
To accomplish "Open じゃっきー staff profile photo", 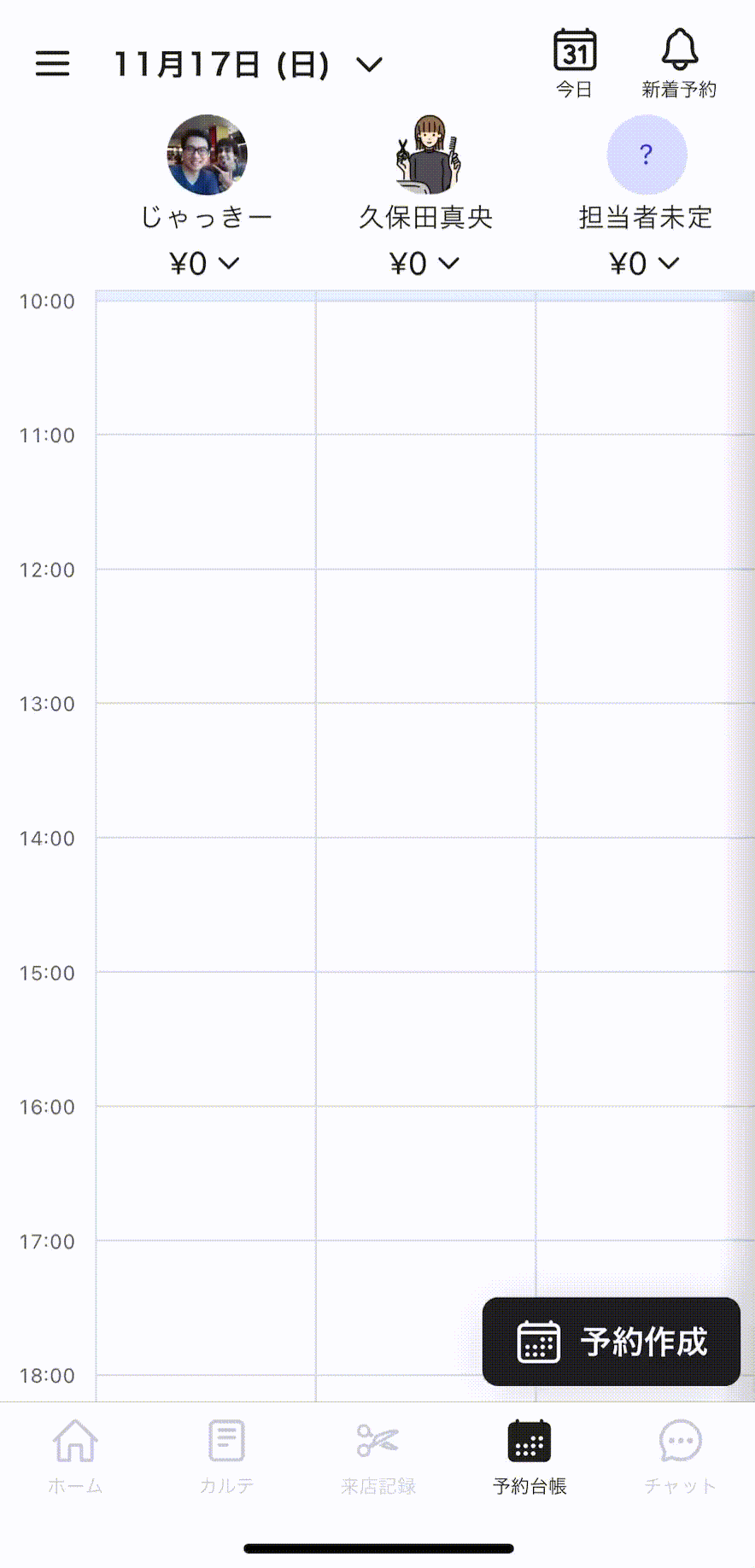I will pyautogui.click(x=207, y=155).
